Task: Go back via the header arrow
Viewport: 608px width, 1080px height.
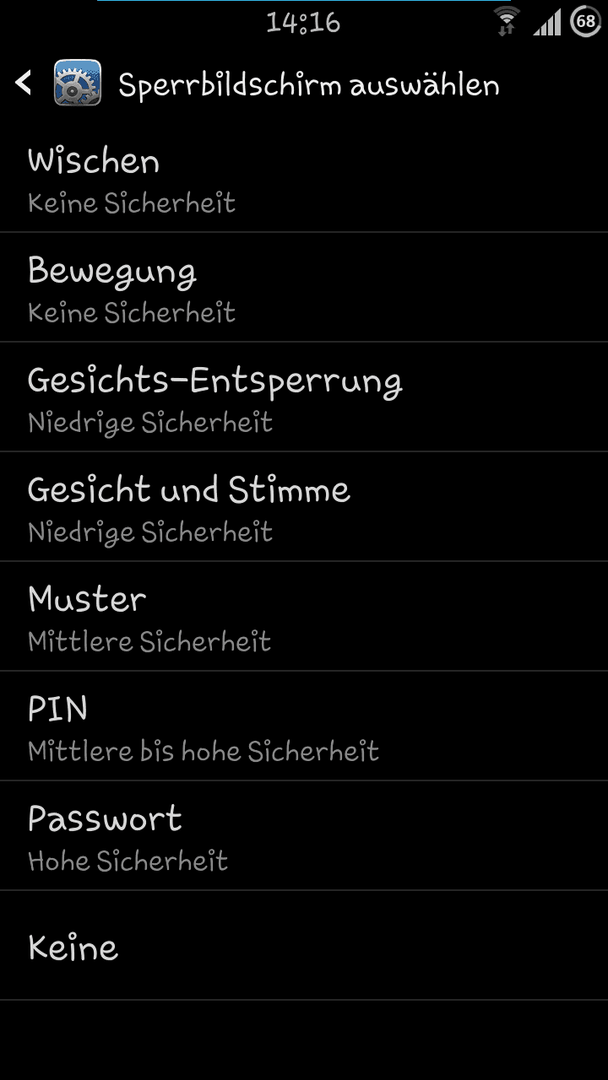Action: (x=23, y=83)
